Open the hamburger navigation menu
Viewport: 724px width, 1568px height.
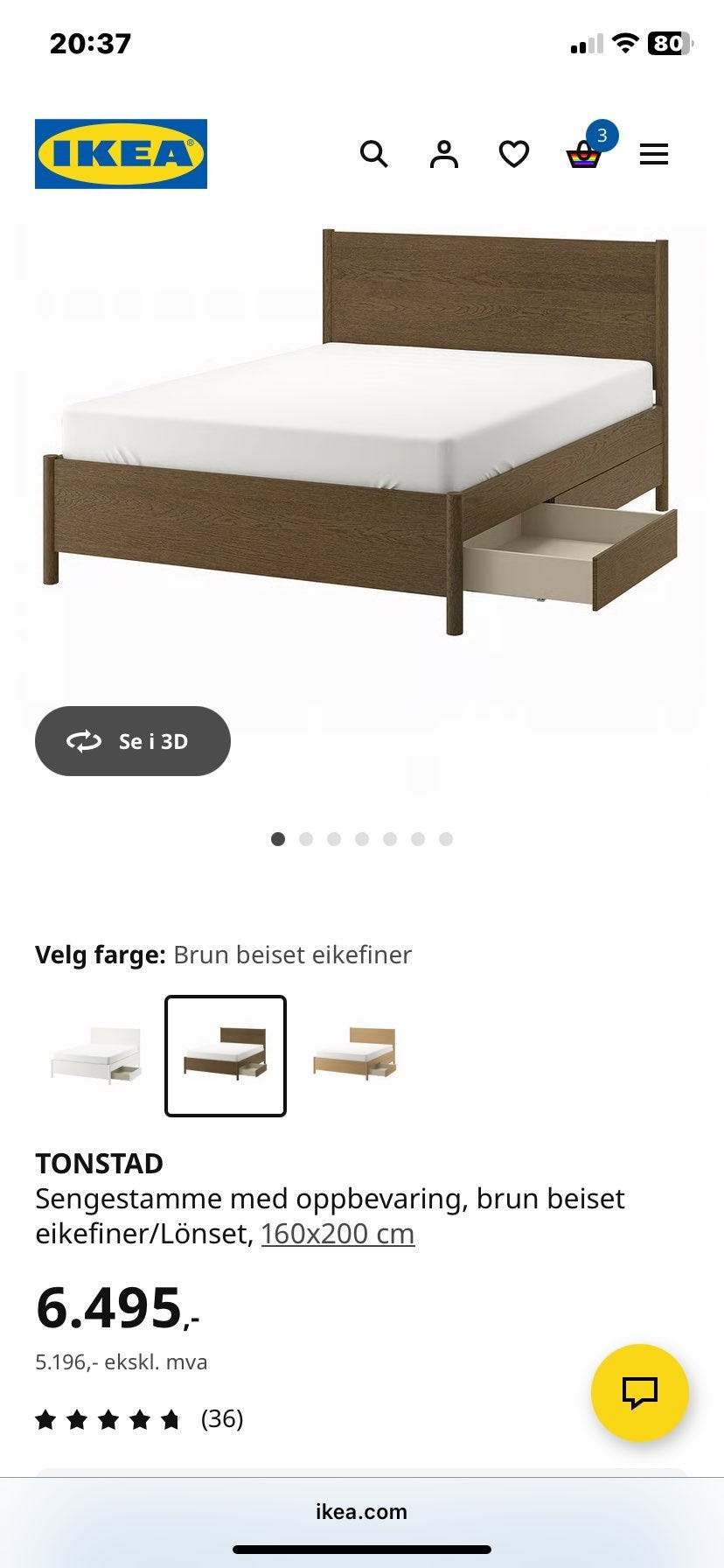click(653, 154)
